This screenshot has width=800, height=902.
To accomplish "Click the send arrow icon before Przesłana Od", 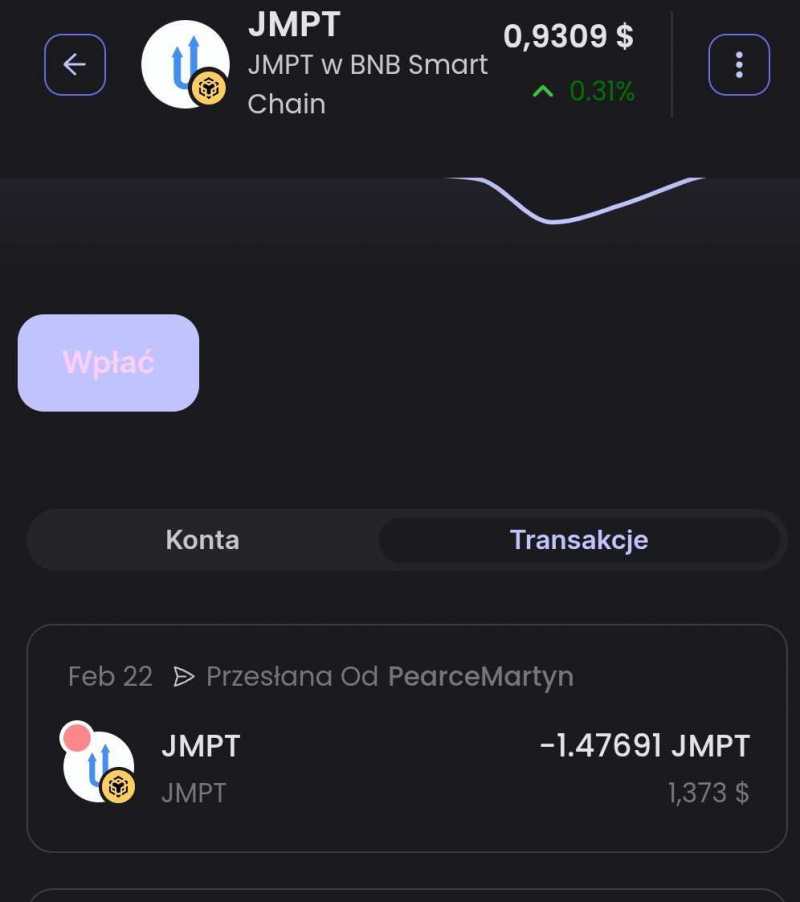I will pyautogui.click(x=185, y=677).
